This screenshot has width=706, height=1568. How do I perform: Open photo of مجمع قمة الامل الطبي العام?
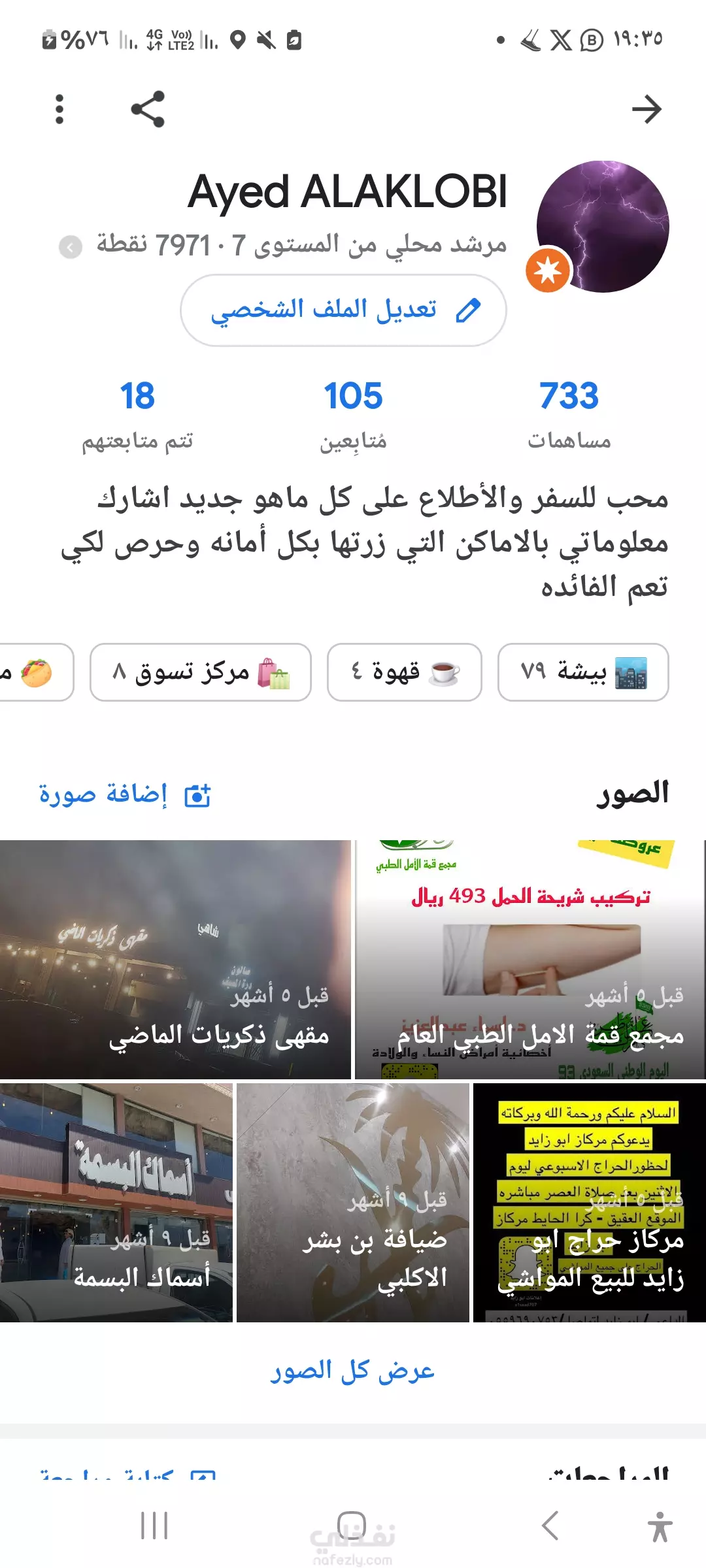click(530, 959)
